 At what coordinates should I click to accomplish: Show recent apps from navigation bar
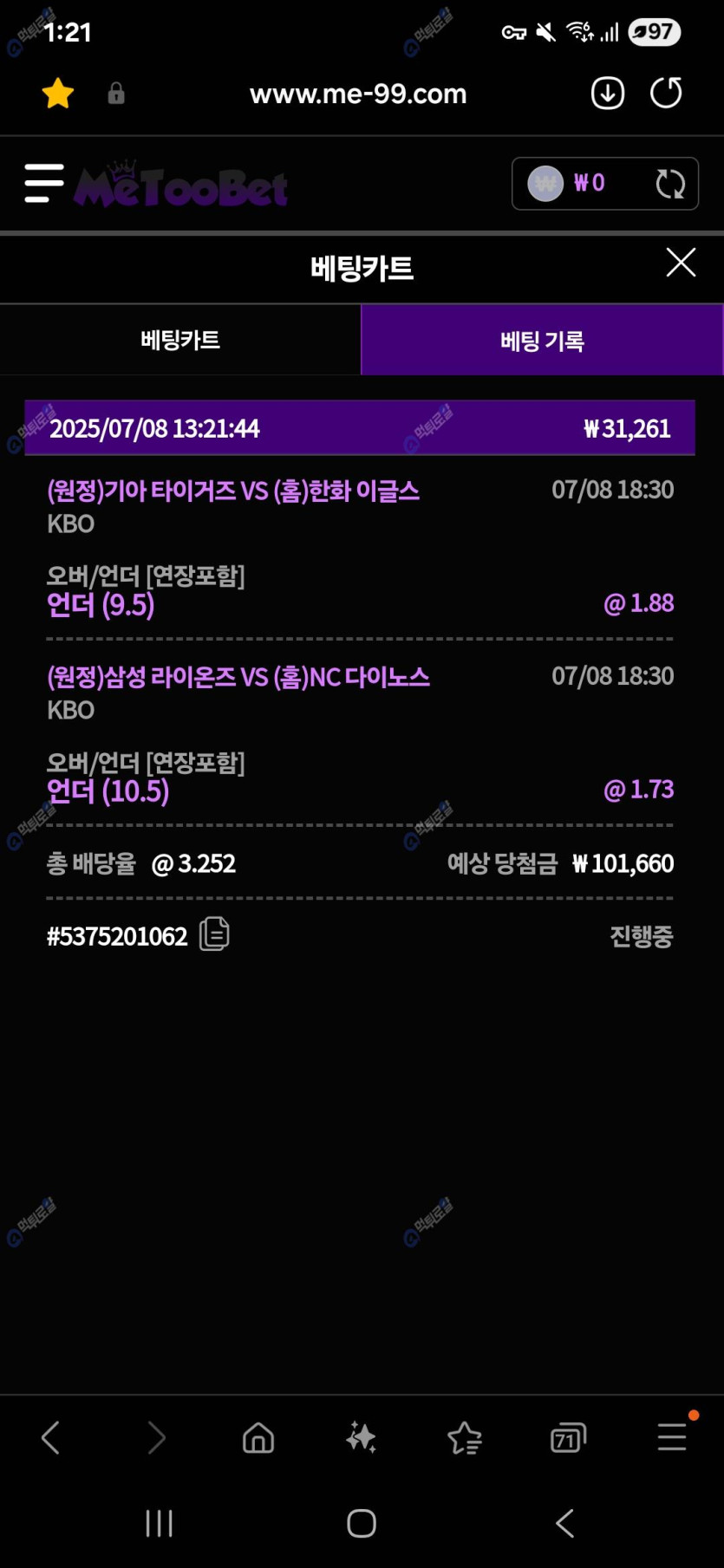tap(160, 1523)
